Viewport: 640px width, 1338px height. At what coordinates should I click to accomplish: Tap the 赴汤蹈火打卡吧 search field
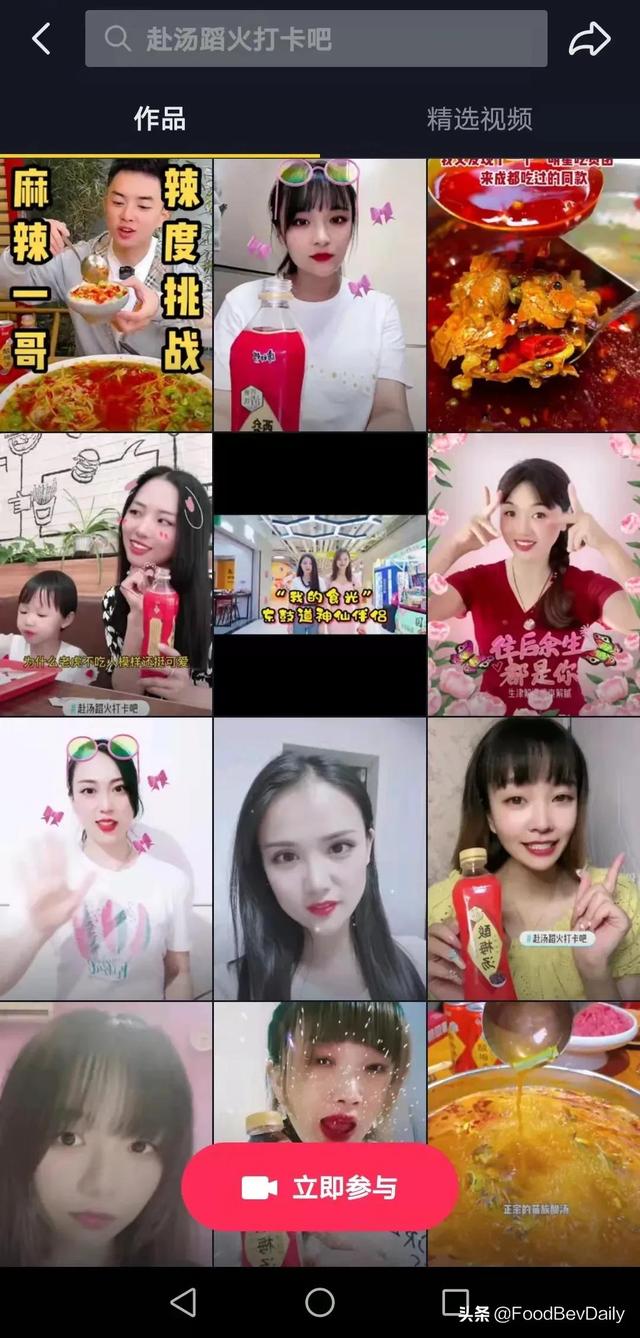pos(316,39)
